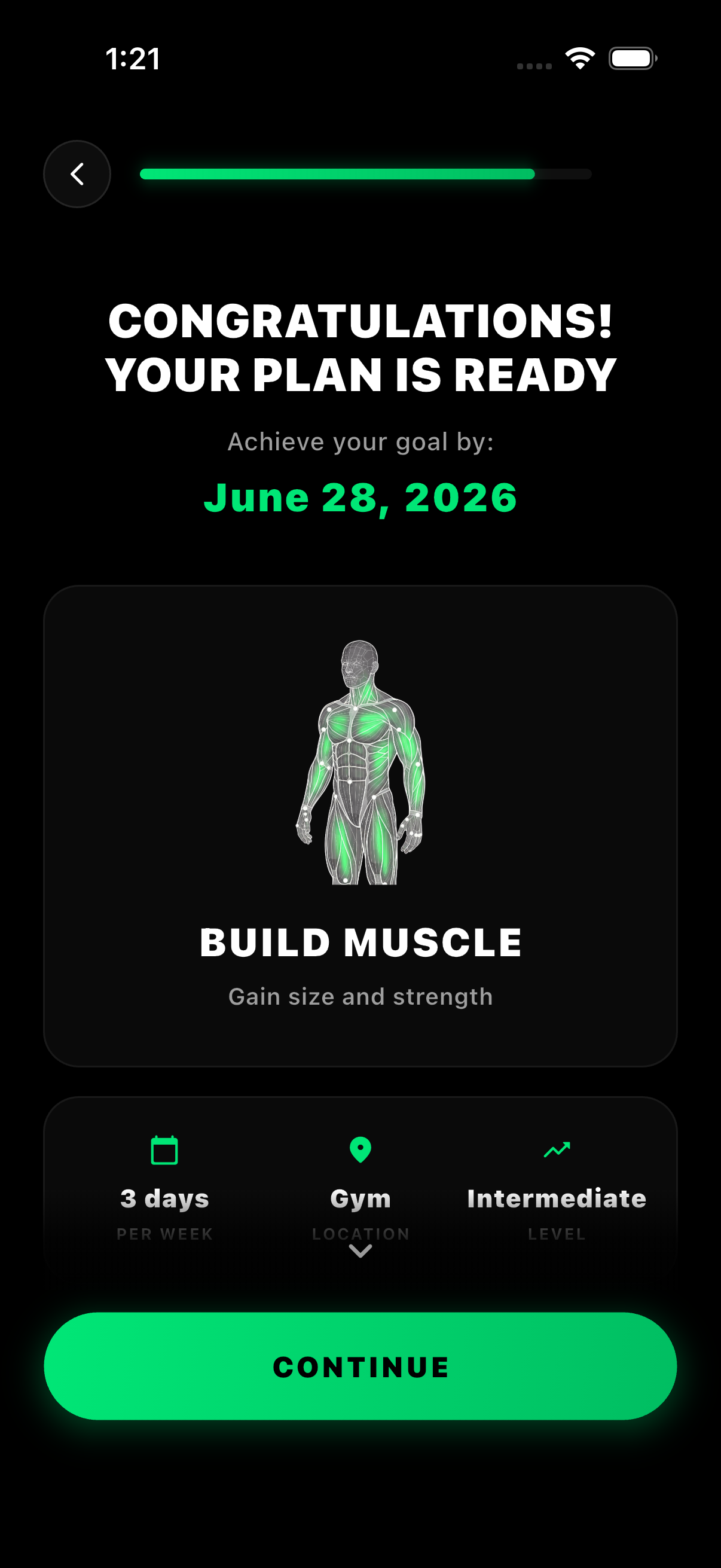721x1568 pixels.
Task: Select the calendar icon above 3 days
Action: click(x=165, y=1151)
